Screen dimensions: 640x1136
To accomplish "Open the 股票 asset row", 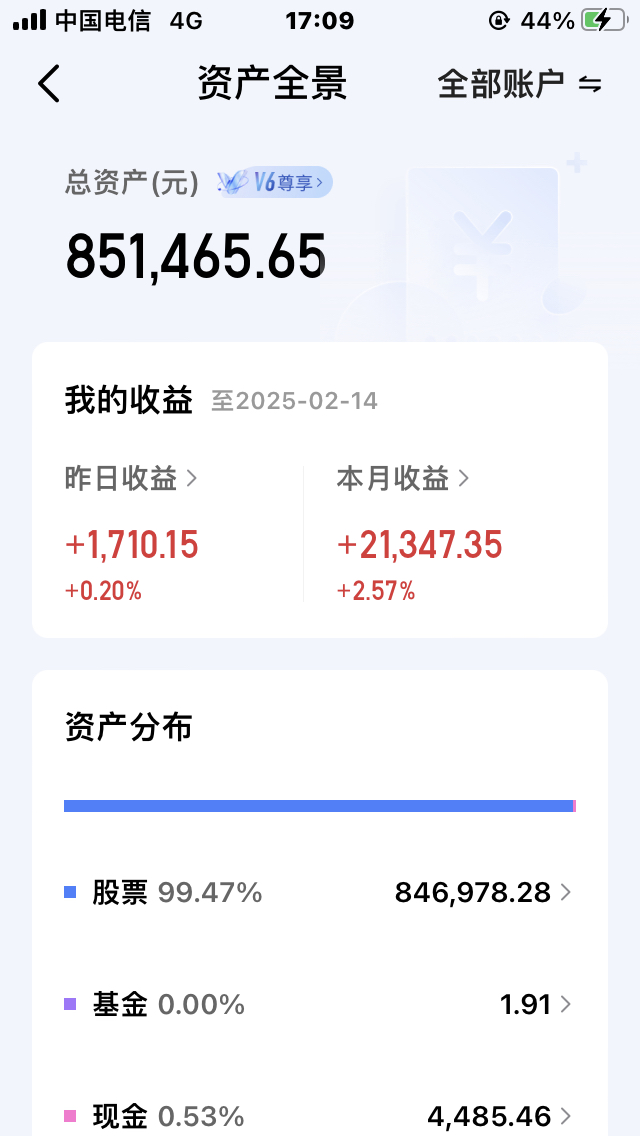I will click(x=320, y=892).
